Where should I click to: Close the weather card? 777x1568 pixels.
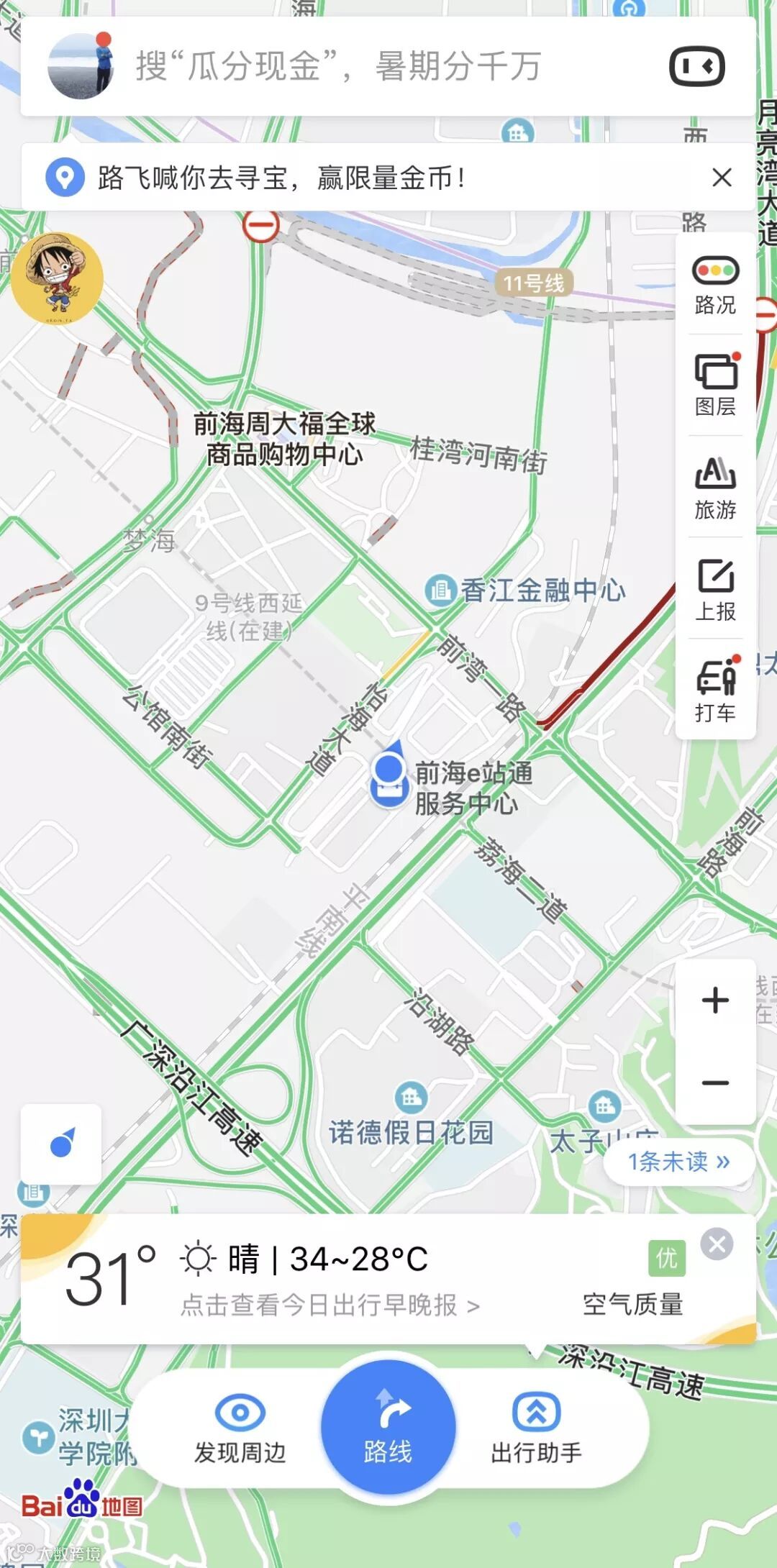pyautogui.click(x=717, y=1244)
